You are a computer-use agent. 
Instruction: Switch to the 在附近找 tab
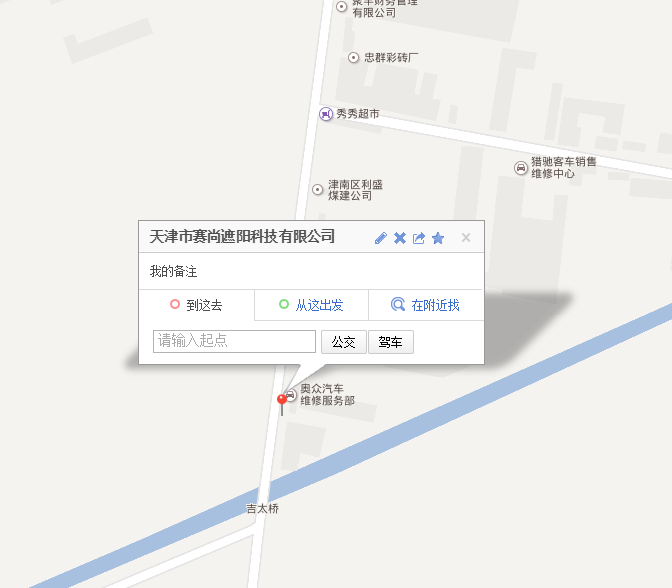click(x=426, y=305)
